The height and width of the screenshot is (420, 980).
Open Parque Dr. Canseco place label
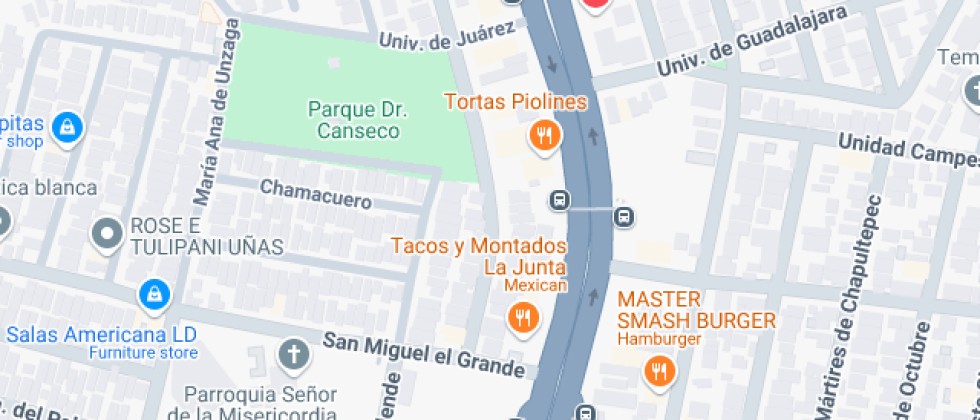[358, 121]
